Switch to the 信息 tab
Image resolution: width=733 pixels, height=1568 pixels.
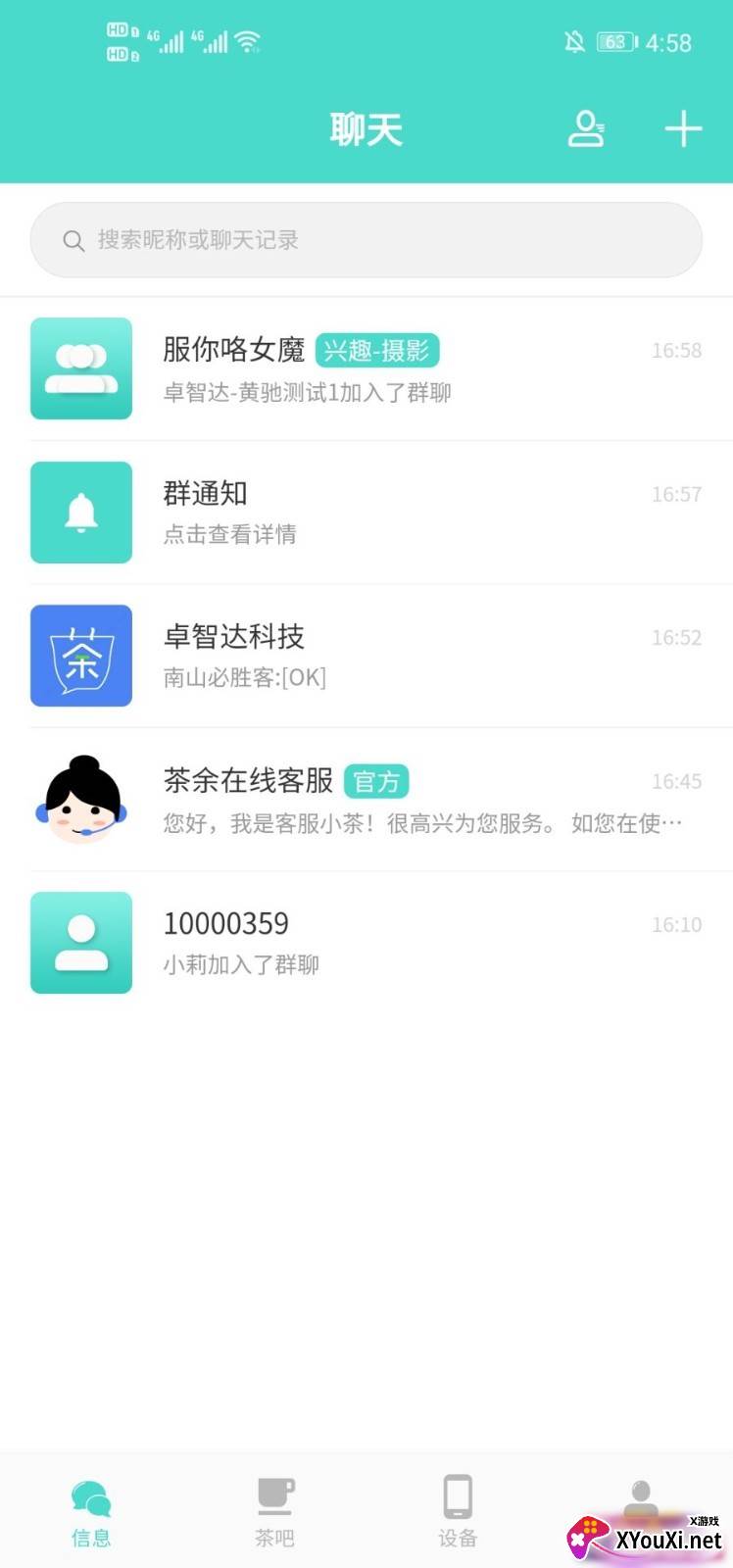(x=91, y=1513)
